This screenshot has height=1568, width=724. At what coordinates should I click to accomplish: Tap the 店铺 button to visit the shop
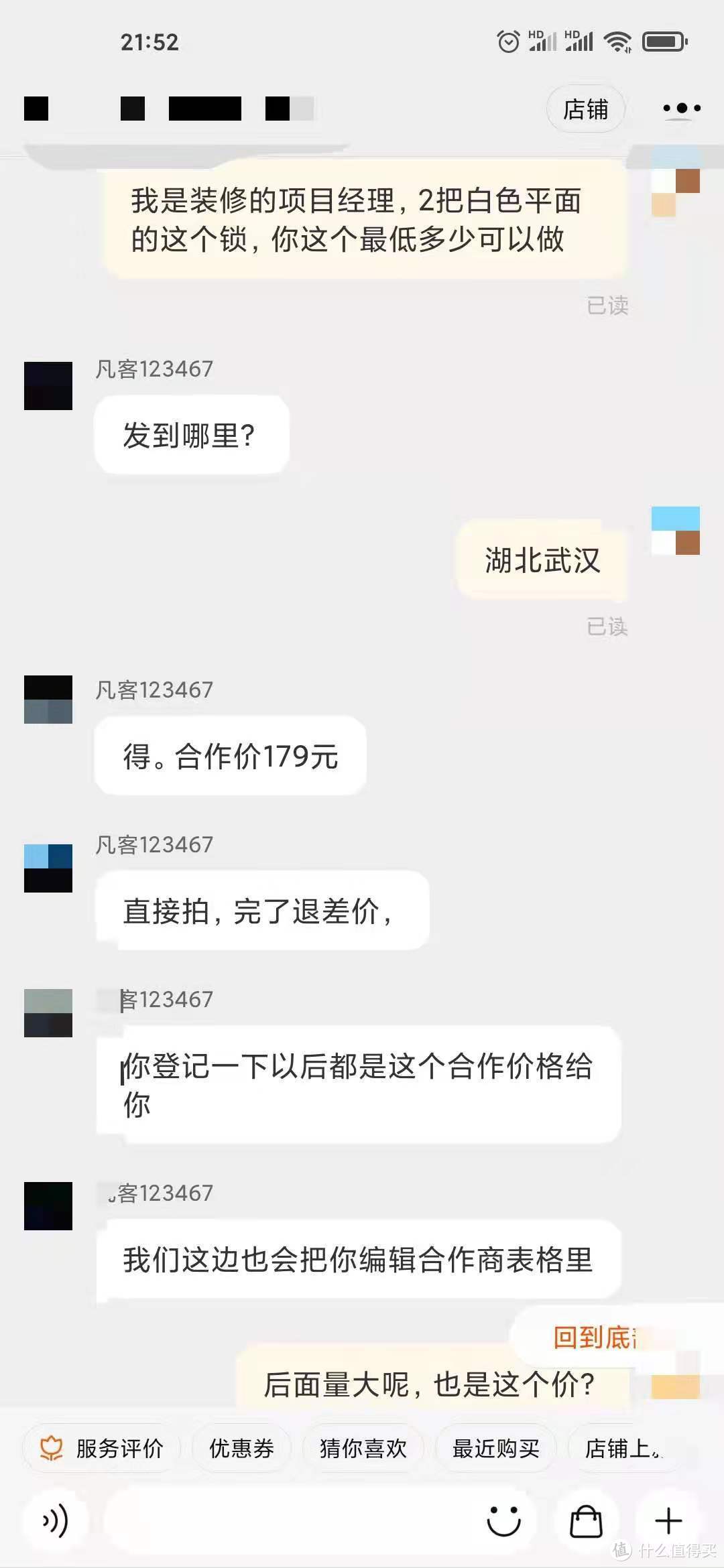585,109
